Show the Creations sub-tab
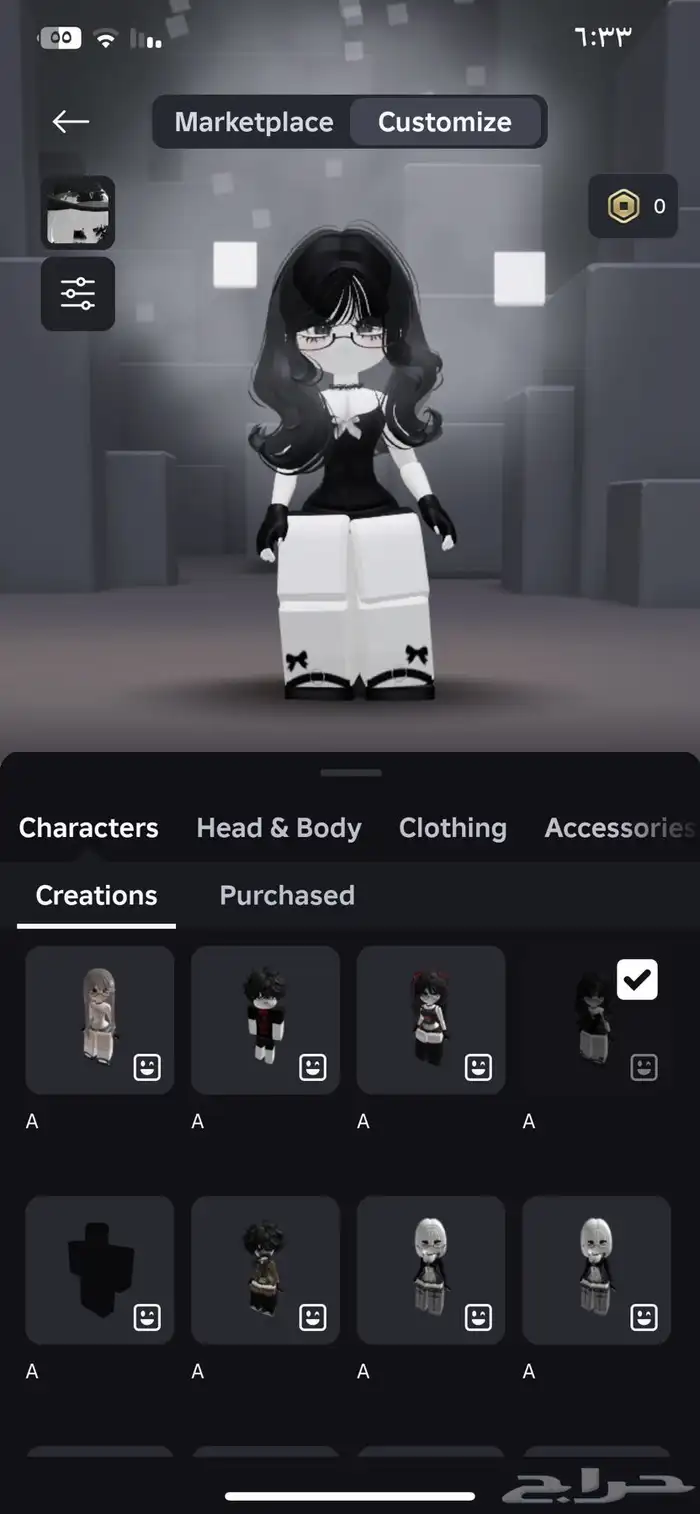 click(x=97, y=895)
